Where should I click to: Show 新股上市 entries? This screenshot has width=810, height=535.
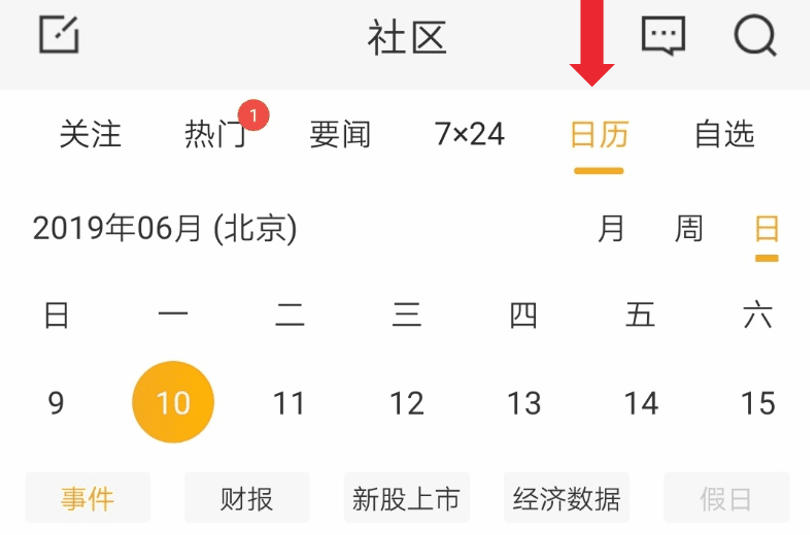[406, 498]
